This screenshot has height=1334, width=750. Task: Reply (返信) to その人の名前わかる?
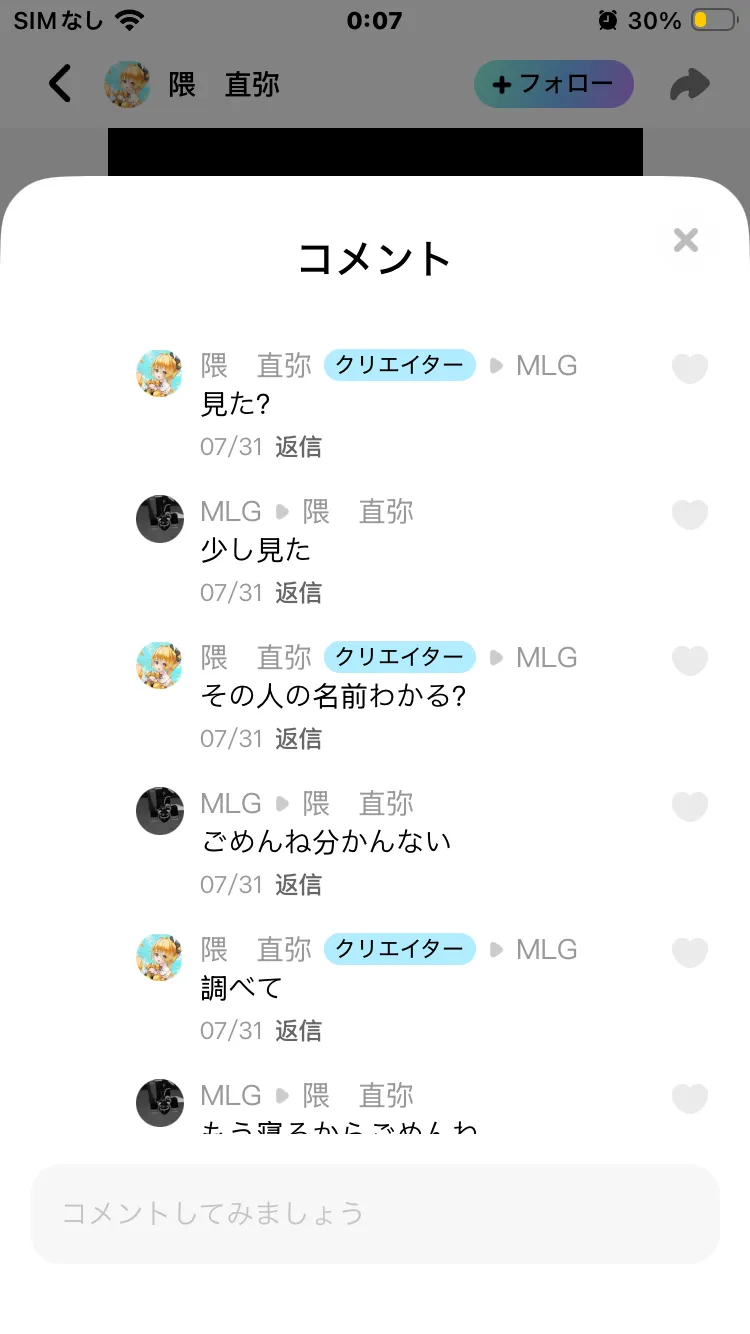298,738
